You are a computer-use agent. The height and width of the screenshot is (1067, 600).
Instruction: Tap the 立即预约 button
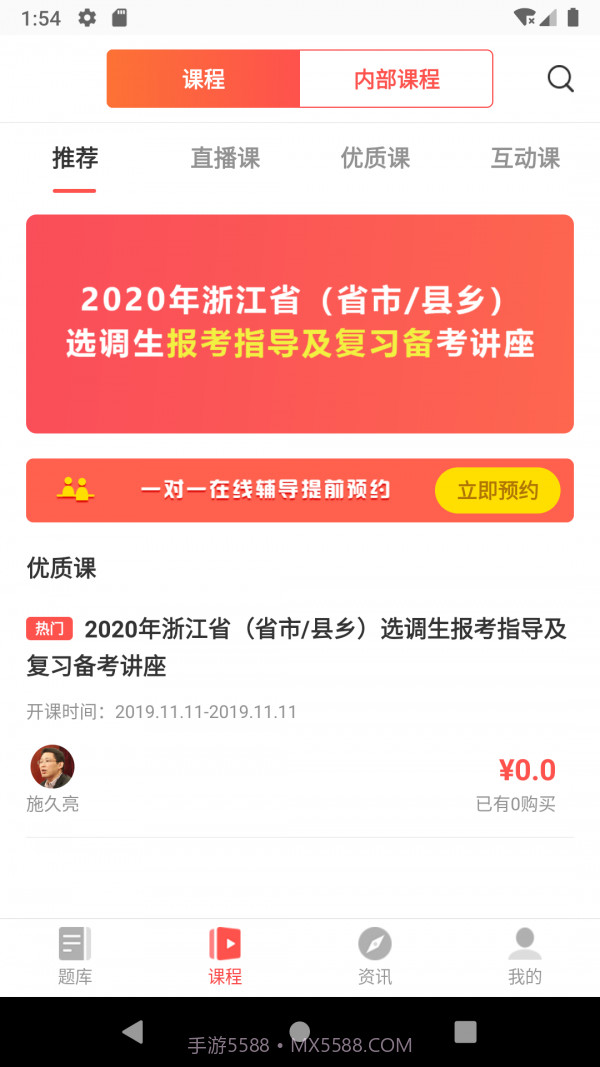pyautogui.click(x=497, y=490)
